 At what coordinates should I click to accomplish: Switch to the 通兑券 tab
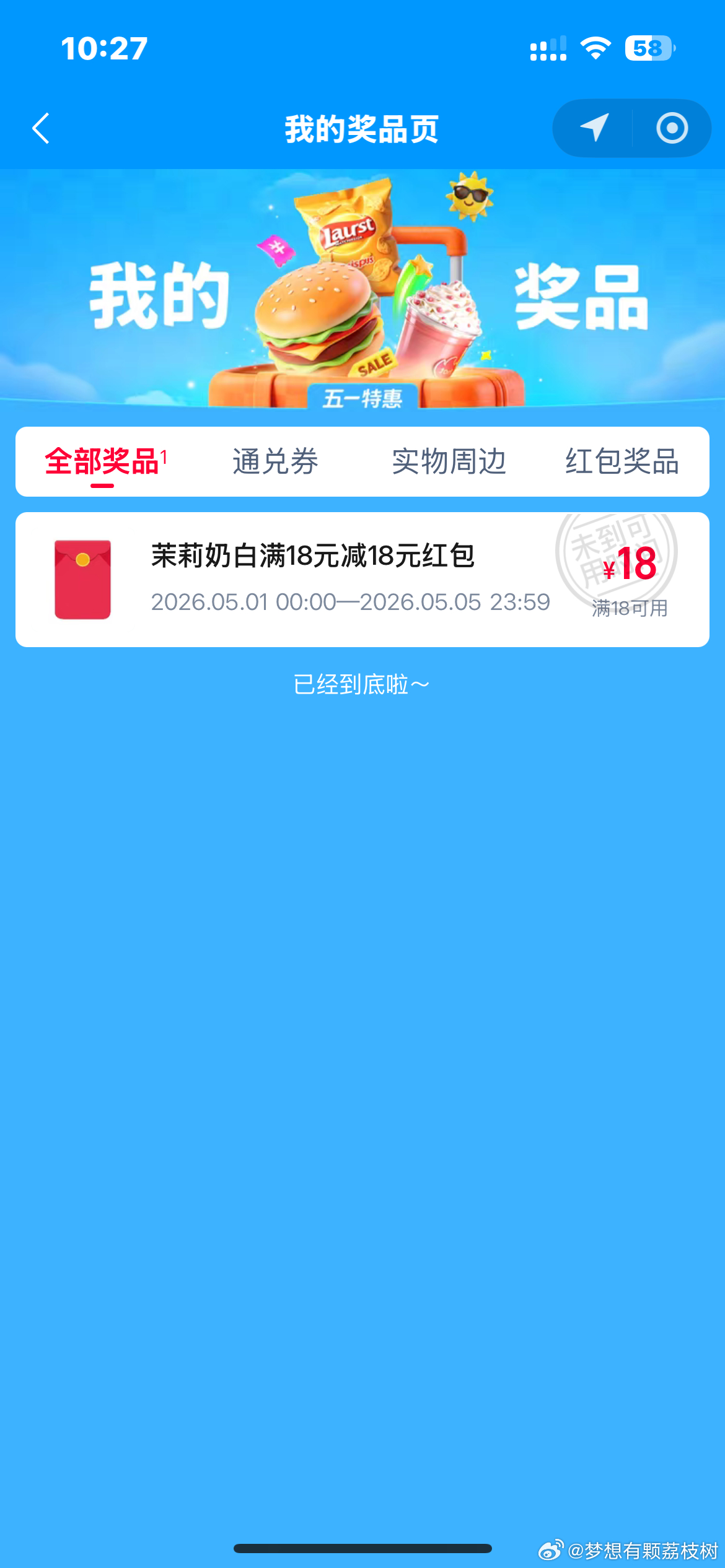click(275, 462)
